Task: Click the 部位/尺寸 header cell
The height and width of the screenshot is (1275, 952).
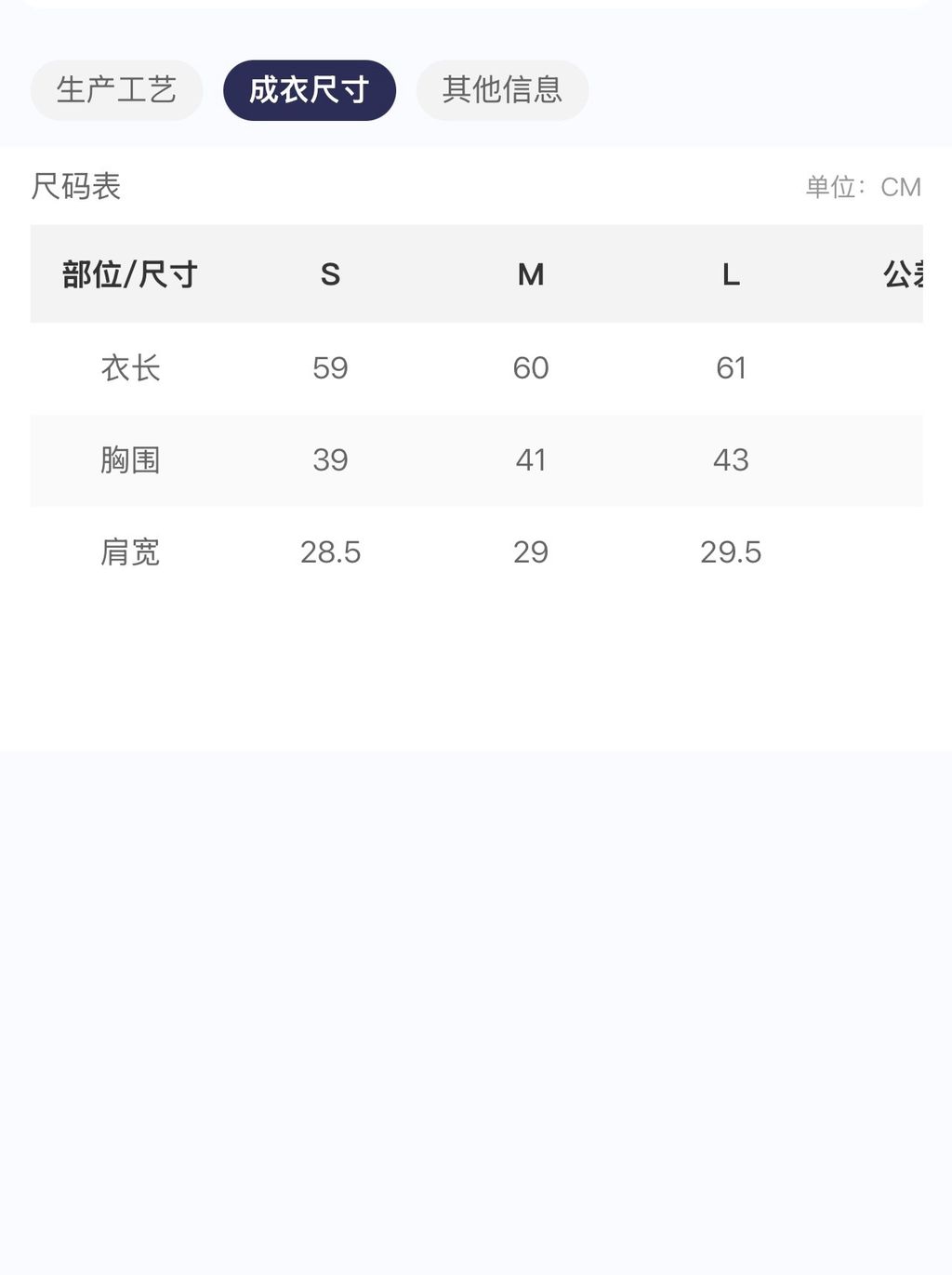Action: (x=129, y=274)
